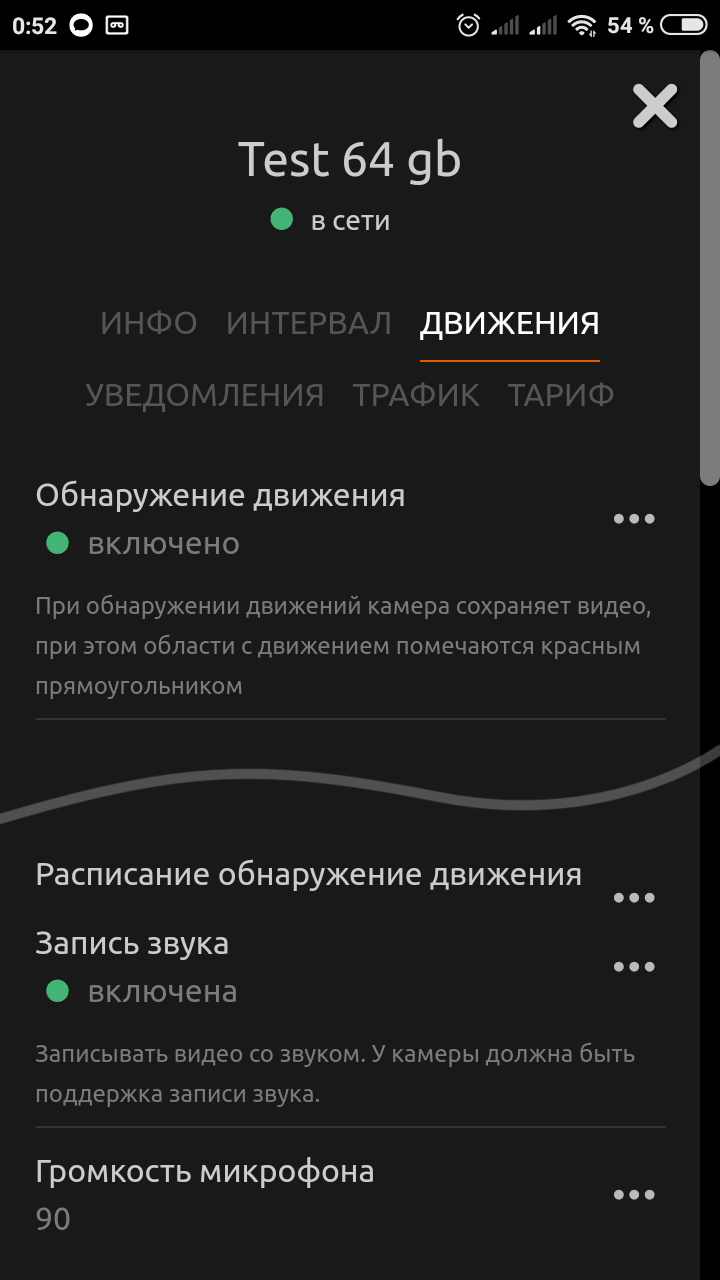Expand Расписание обнаружение движения settings
Image resolution: width=720 pixels, height=1280 pixels.
point(310,873)
